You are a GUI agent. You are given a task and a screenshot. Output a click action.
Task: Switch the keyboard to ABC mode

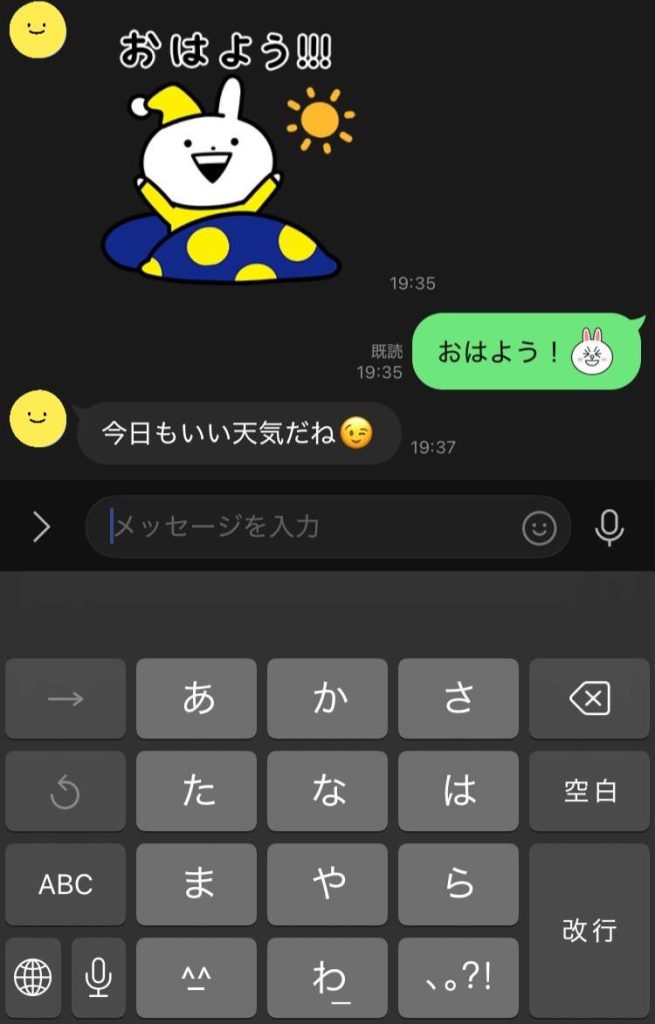point(65,885)
